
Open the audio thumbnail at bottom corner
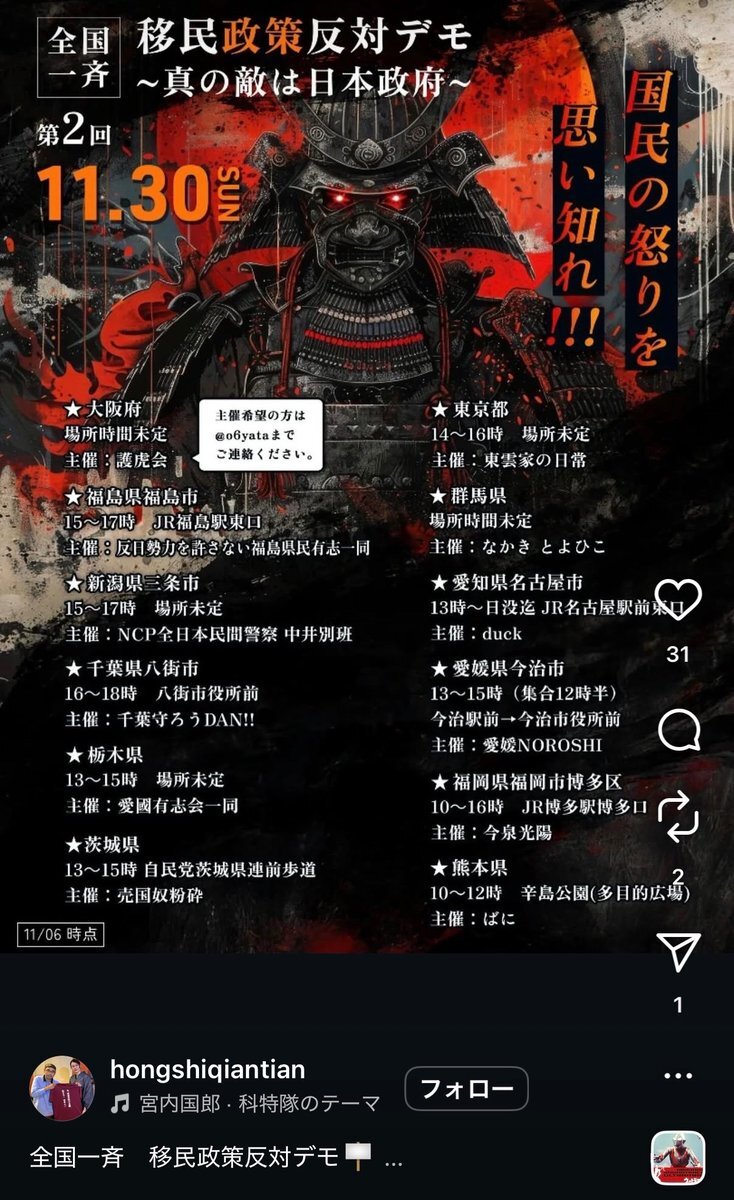[678, 1158]
